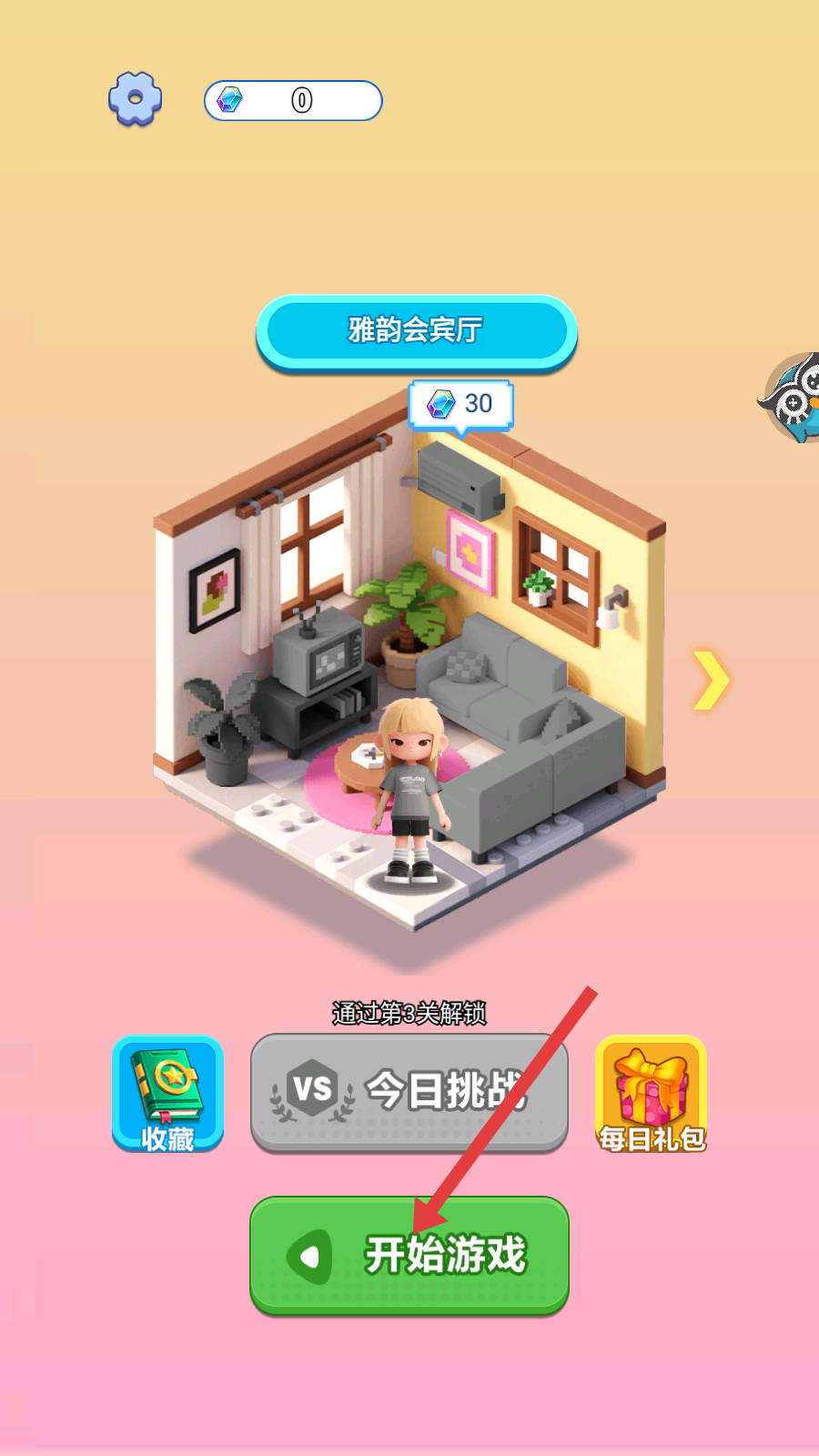The height and width of the screenshot is (1456, 819).
Task: Go to the next room with the yellow arrow
Action: 711,680
